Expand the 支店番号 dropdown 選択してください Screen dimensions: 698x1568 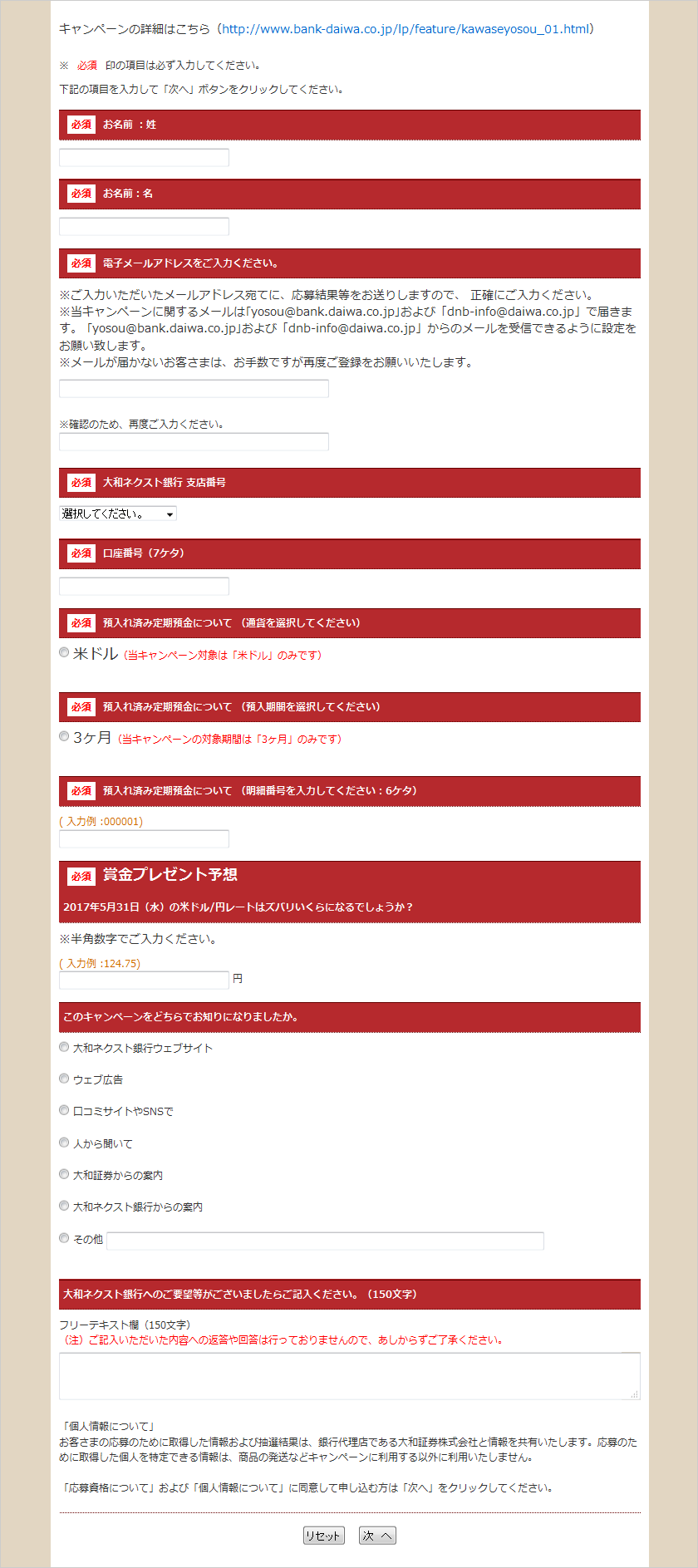click(118, 514)
